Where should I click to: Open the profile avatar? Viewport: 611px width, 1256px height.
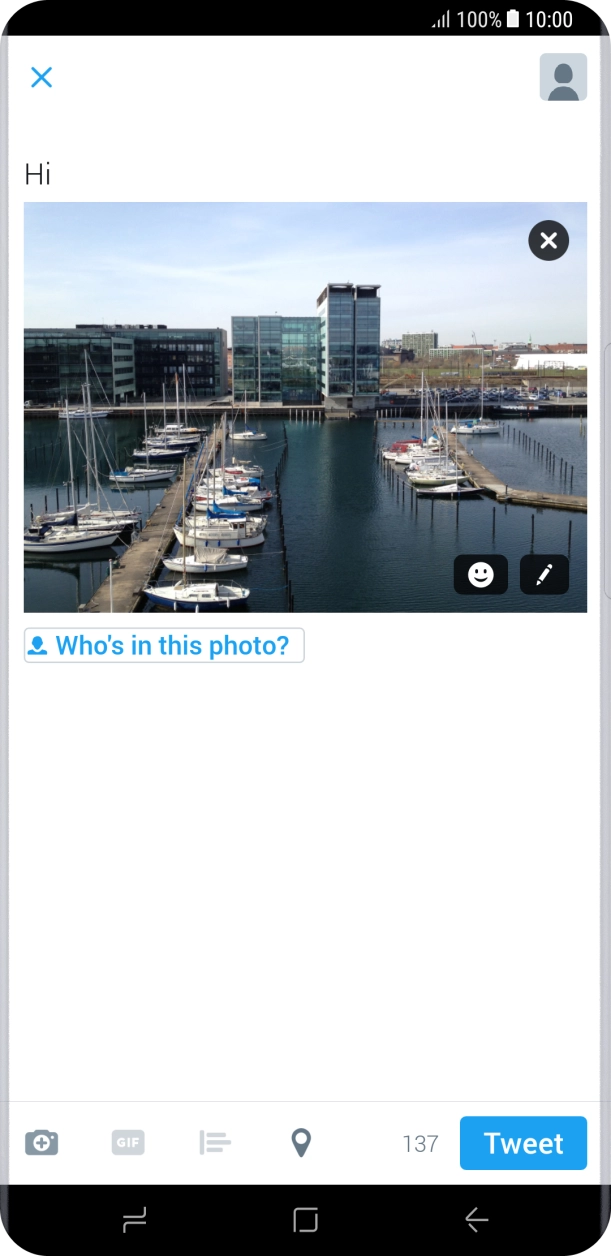tap(563, 77)
